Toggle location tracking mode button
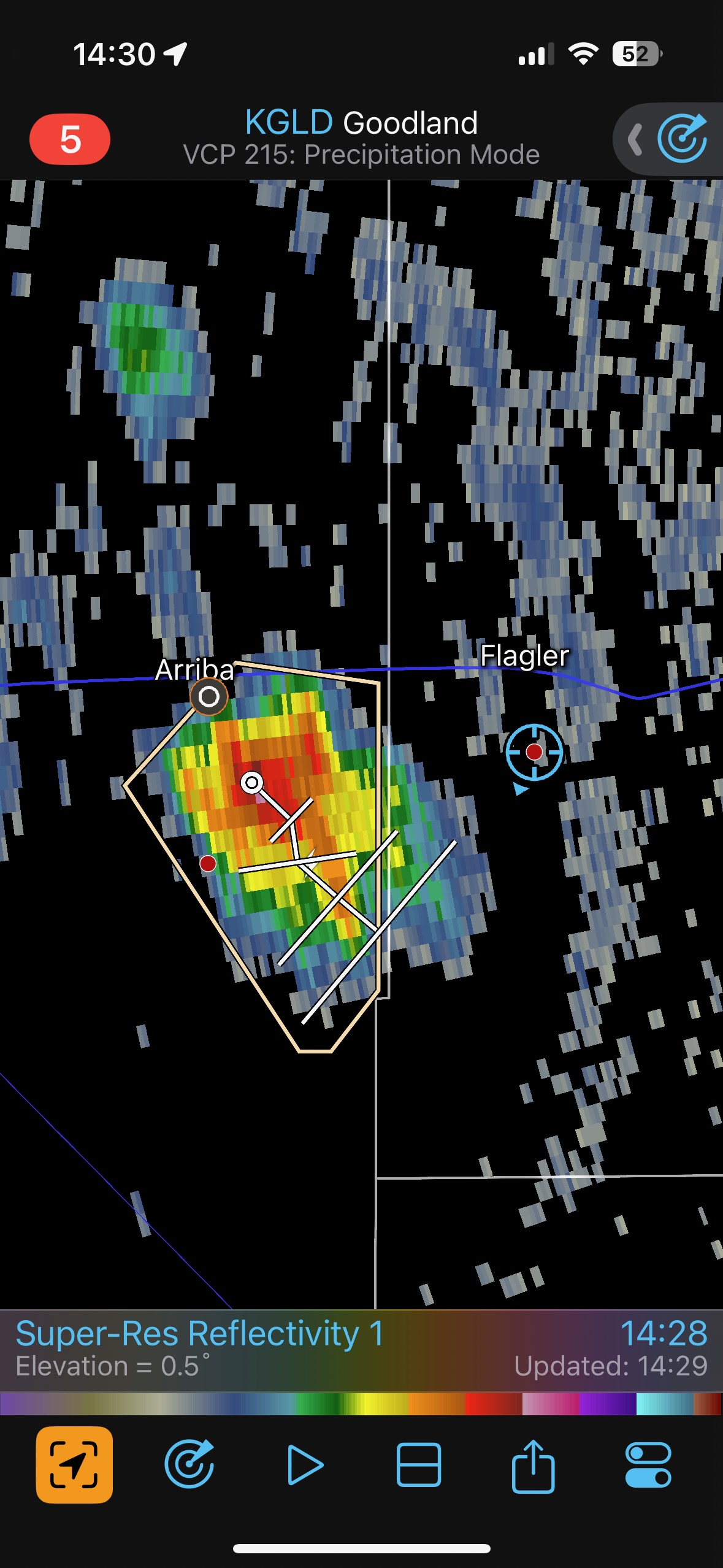 pos(74,1465)
